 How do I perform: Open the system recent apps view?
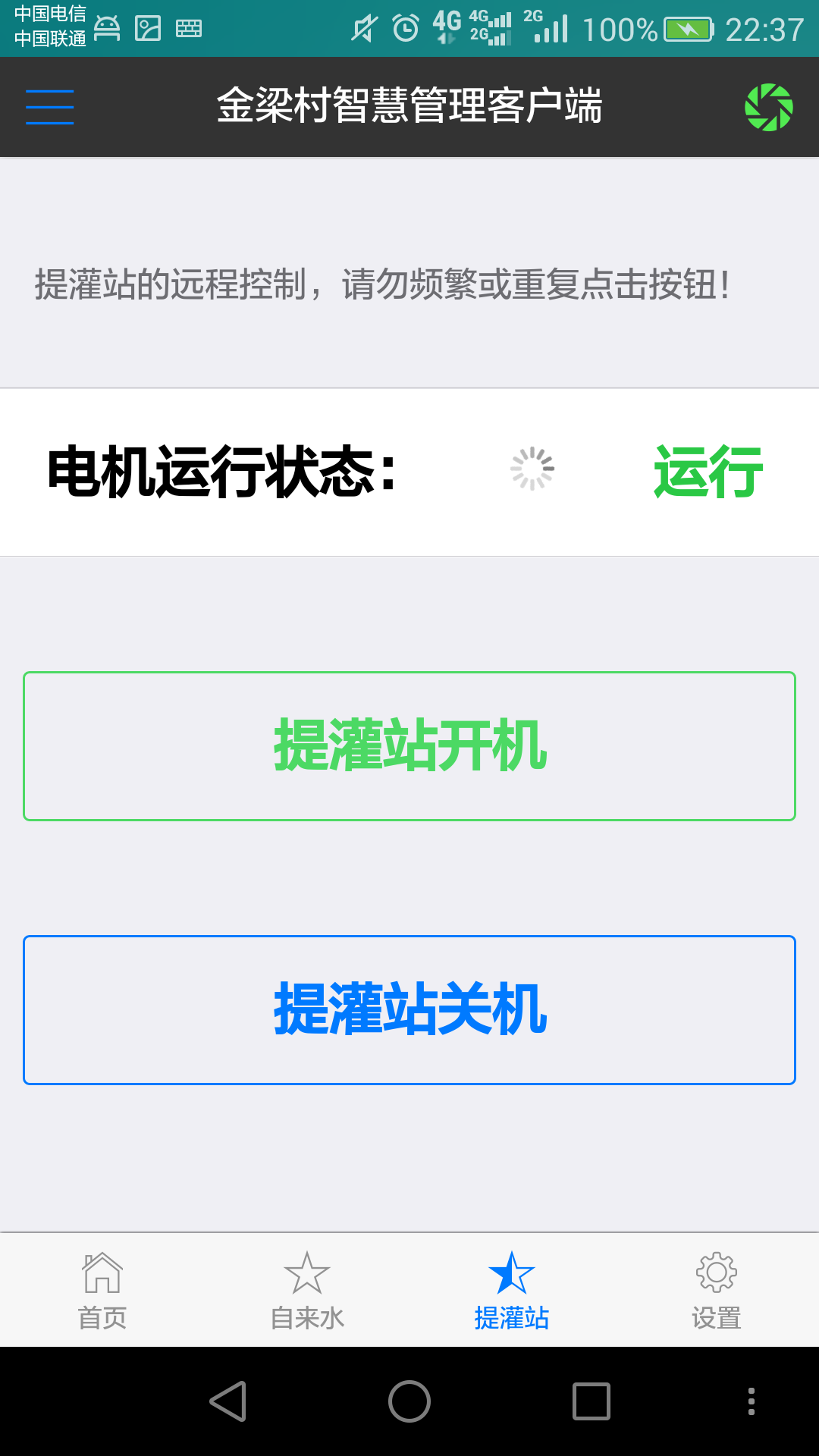[591, 1401]
